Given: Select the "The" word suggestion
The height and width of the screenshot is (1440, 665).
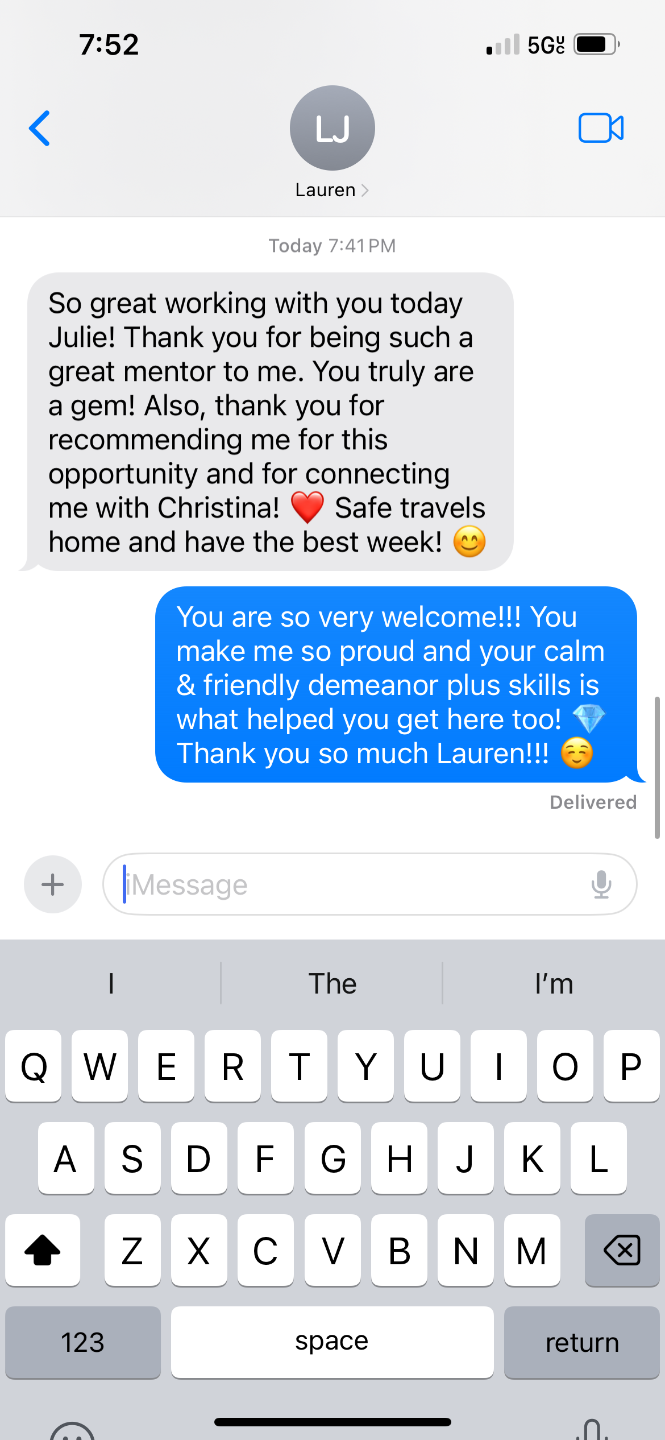Looking at the screenshot, I should point(332,983).
